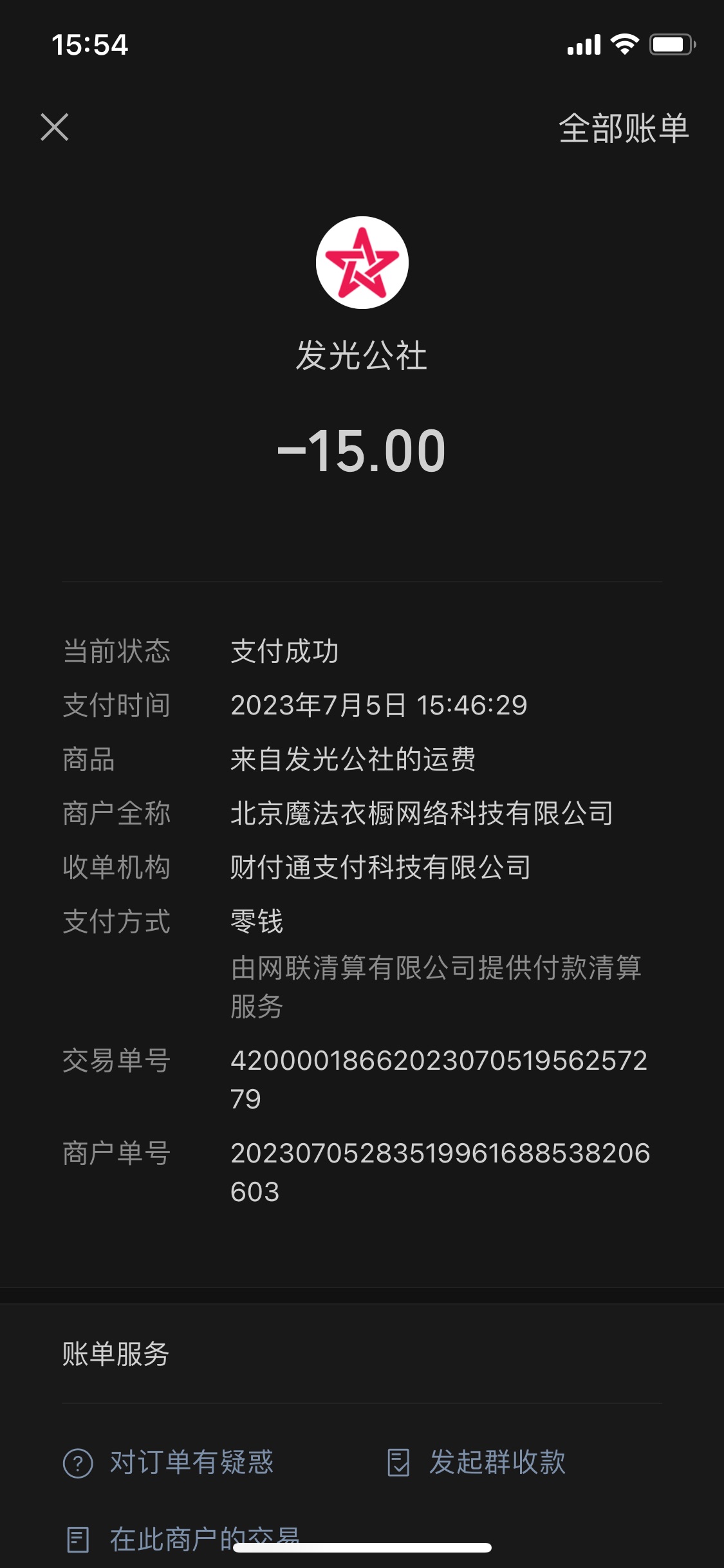Open 全部账单 to view all bills
The image size is (724, 1568).
tap(624, 128)
